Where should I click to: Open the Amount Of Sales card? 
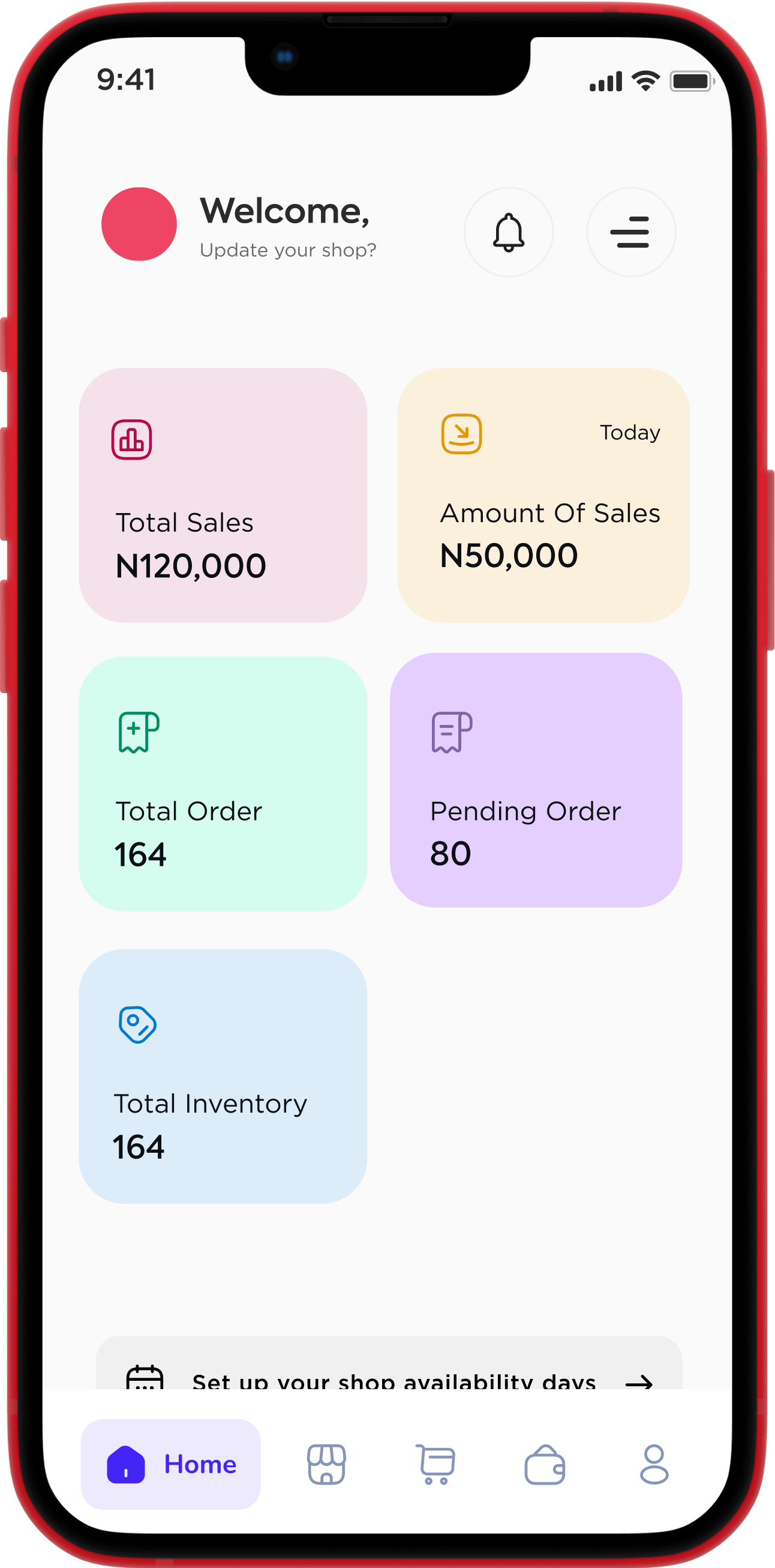(x=543, y=495)
